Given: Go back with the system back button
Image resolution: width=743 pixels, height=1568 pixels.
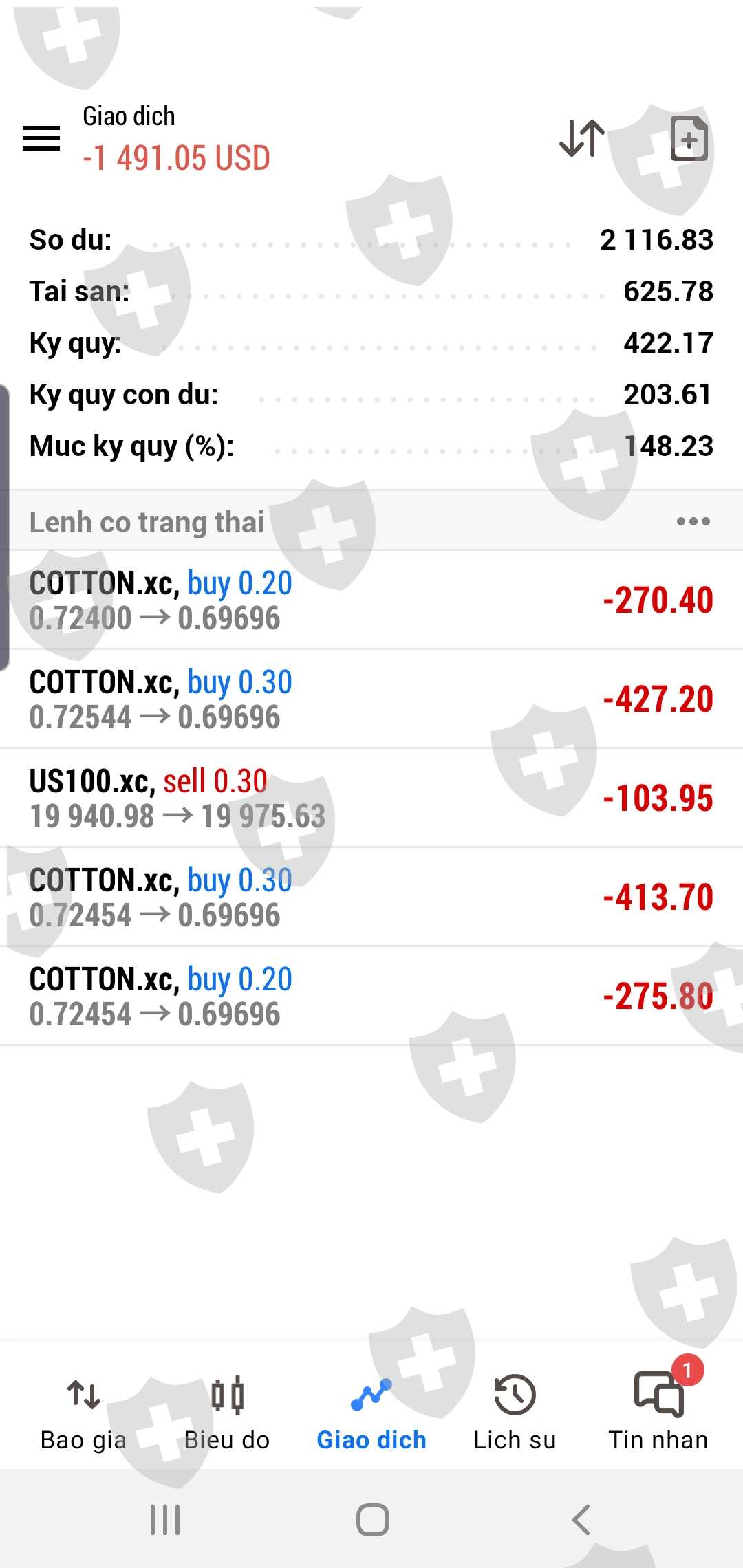Looking at the screenshot, I should click(581, 1520).
